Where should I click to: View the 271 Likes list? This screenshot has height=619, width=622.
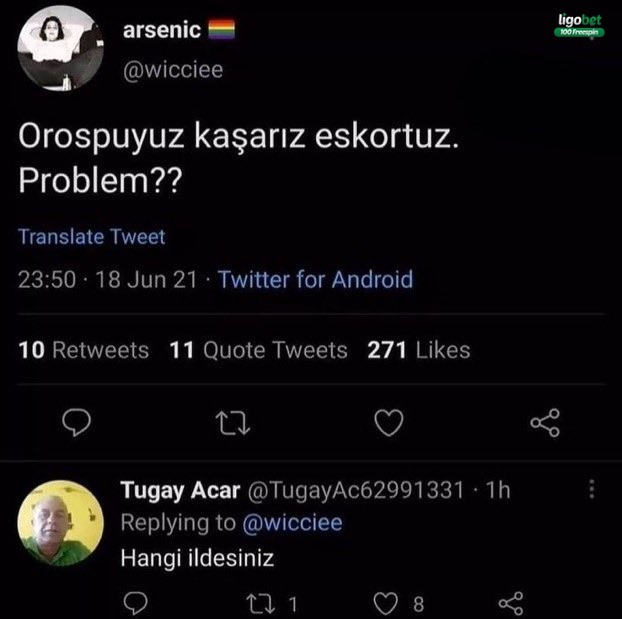[x=419, y=350]
